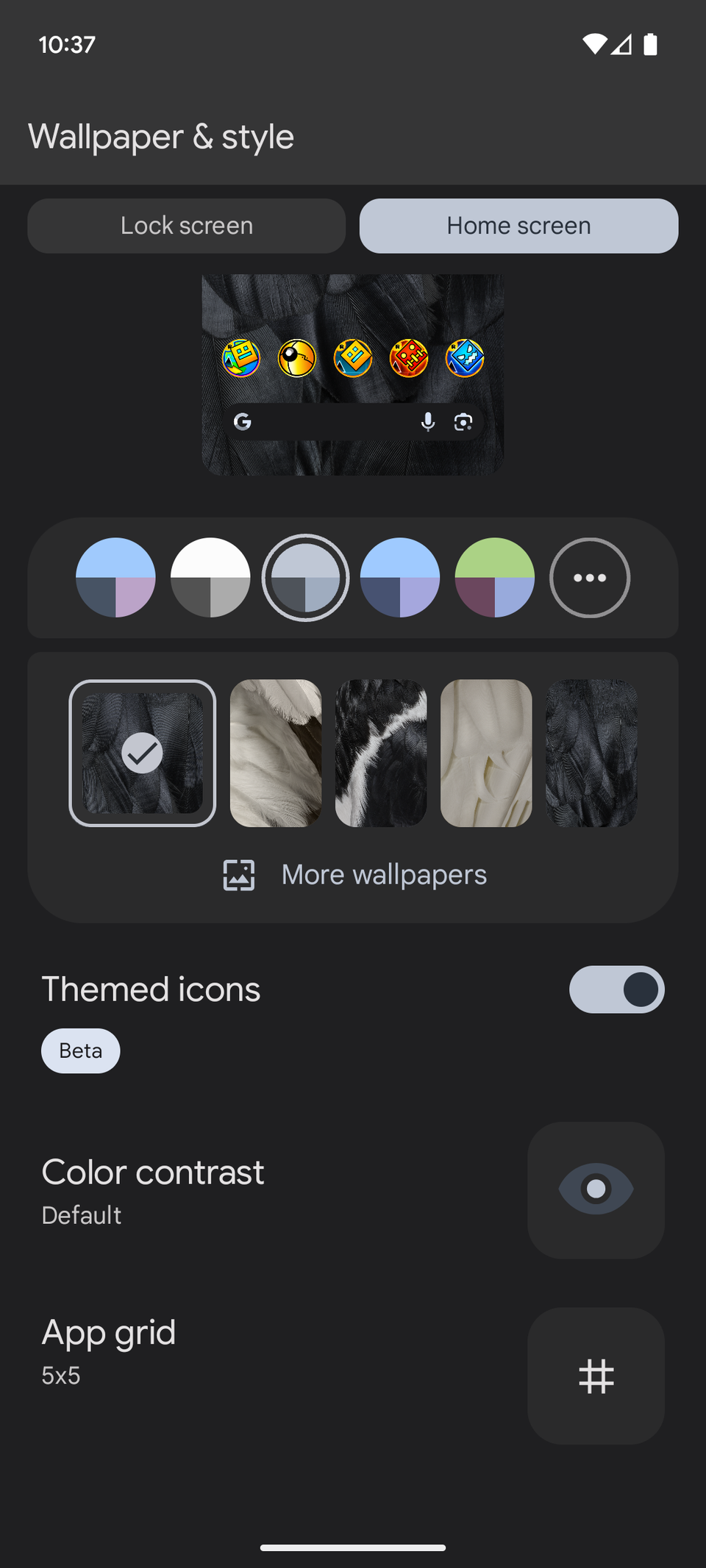The image size is (706, 1568).
Task: Apply the blue and lavender color palette
Action: coord(400,578)
